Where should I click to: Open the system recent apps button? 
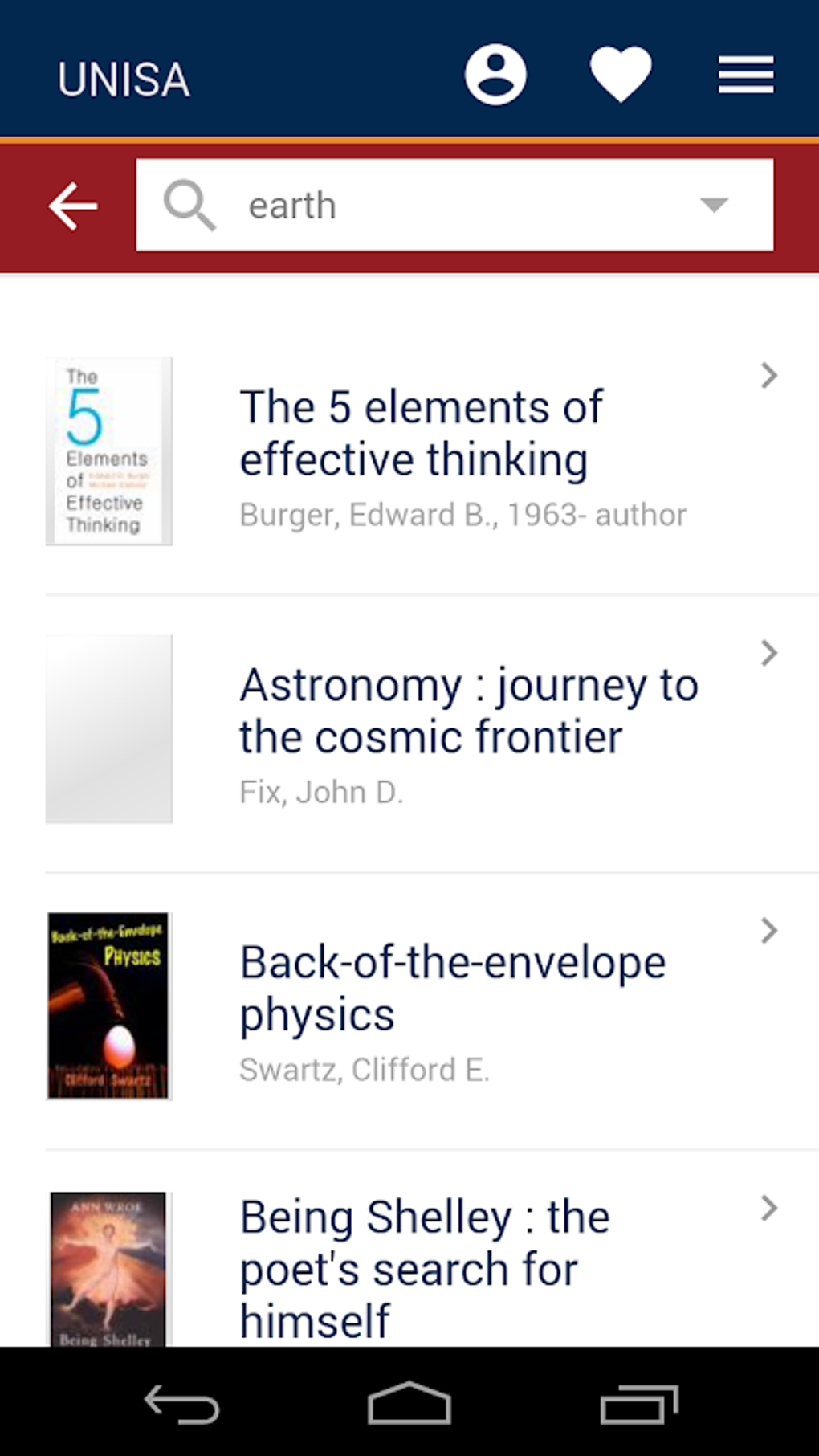pyautogui.click(x=639, y=1404)
